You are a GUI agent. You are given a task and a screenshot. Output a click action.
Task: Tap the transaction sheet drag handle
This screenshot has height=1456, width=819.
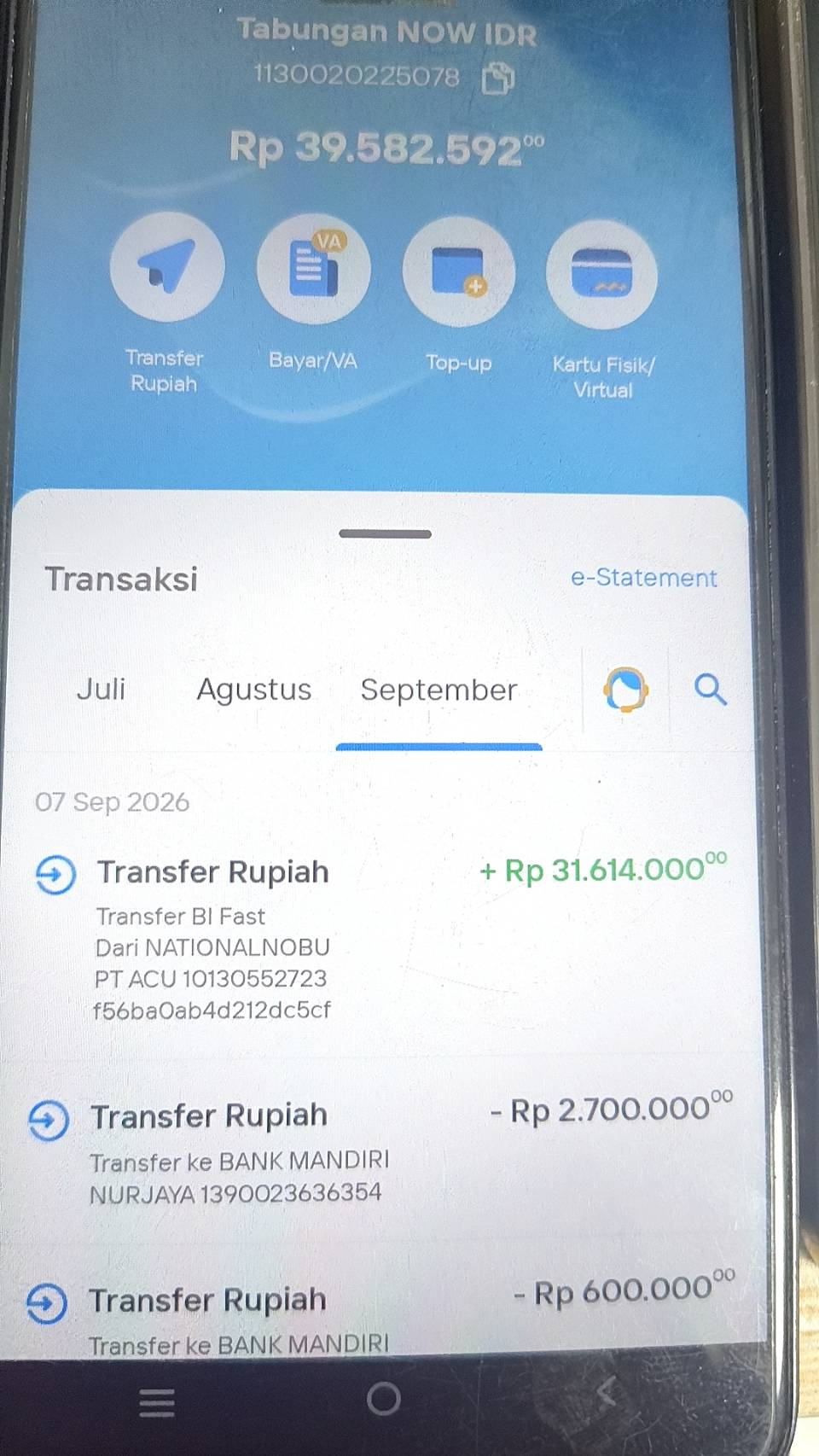click(385, 534)
